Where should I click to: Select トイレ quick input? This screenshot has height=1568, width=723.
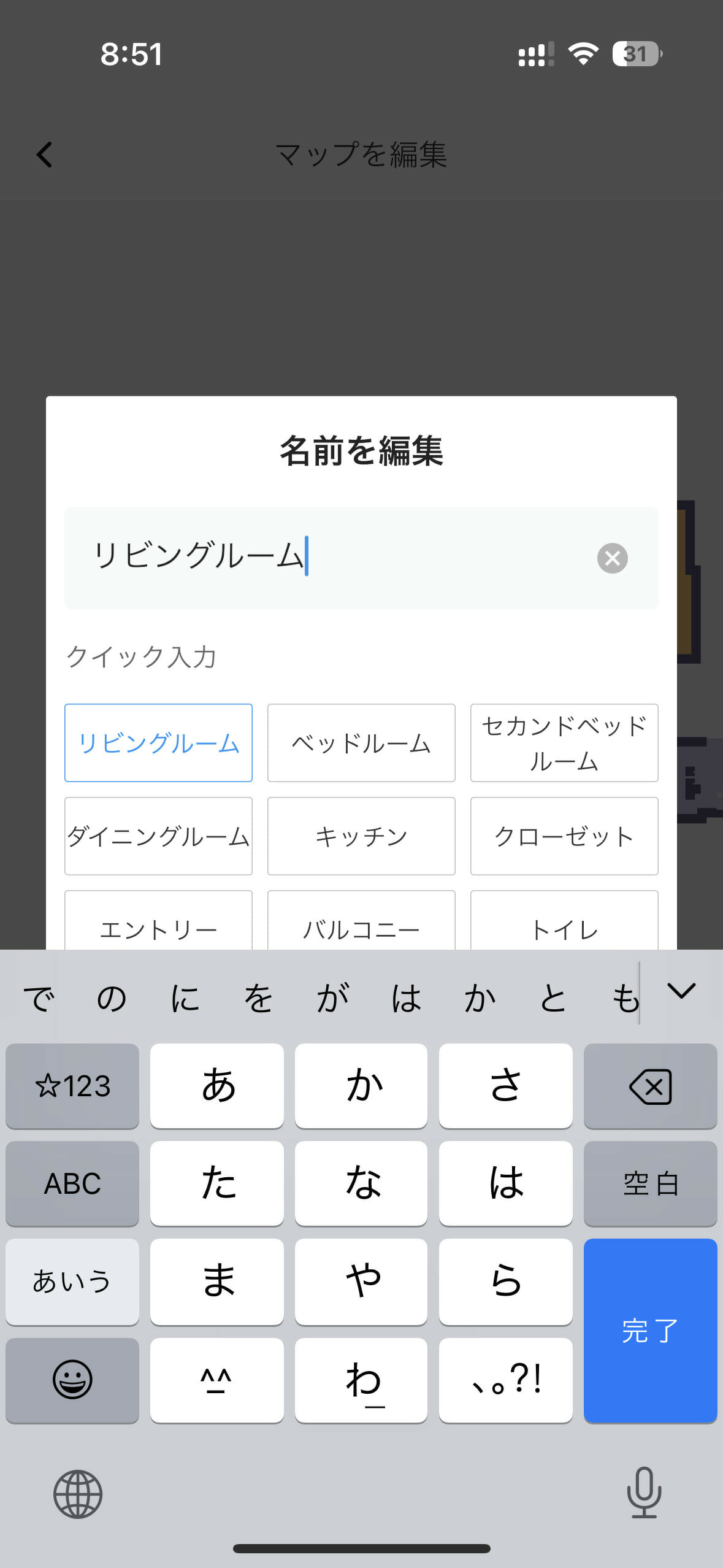[564, 923]
